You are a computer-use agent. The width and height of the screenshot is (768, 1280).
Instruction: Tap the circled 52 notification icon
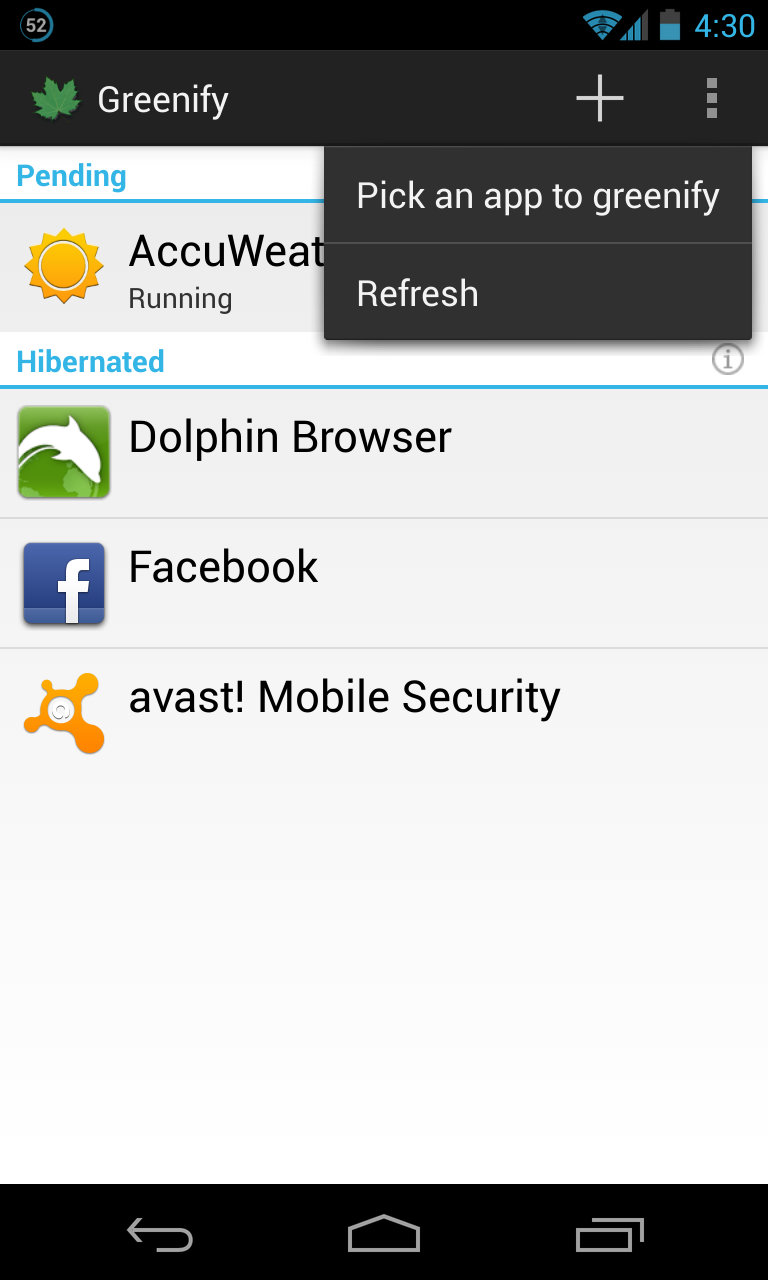click(x=37, y=25)
